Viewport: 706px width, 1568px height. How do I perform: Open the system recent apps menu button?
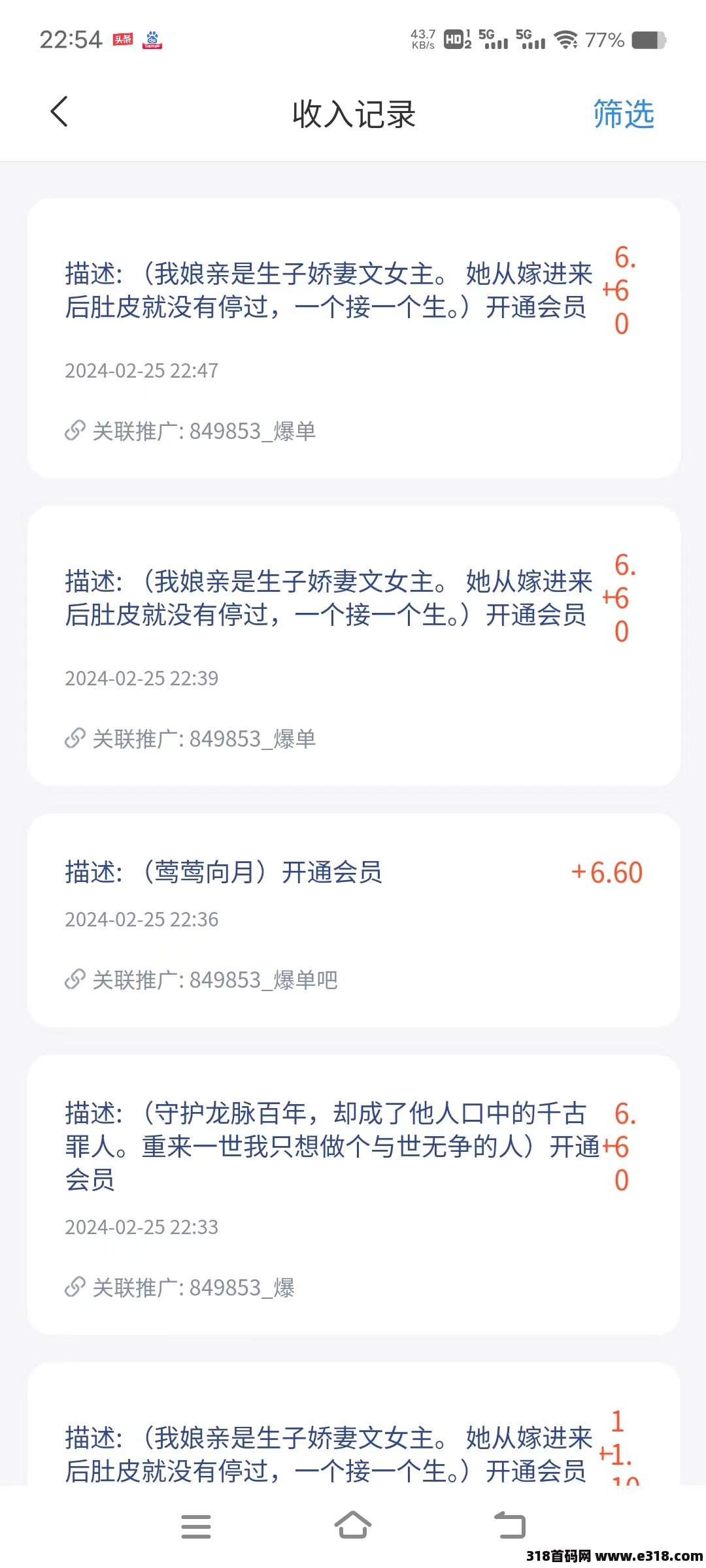196,1526
